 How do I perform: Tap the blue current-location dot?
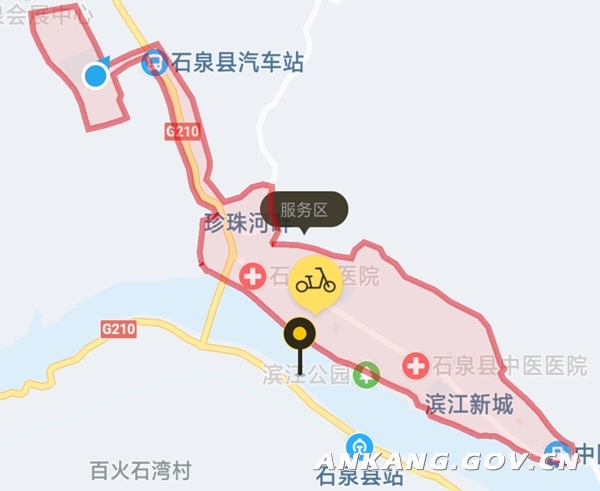click(96, 75)
